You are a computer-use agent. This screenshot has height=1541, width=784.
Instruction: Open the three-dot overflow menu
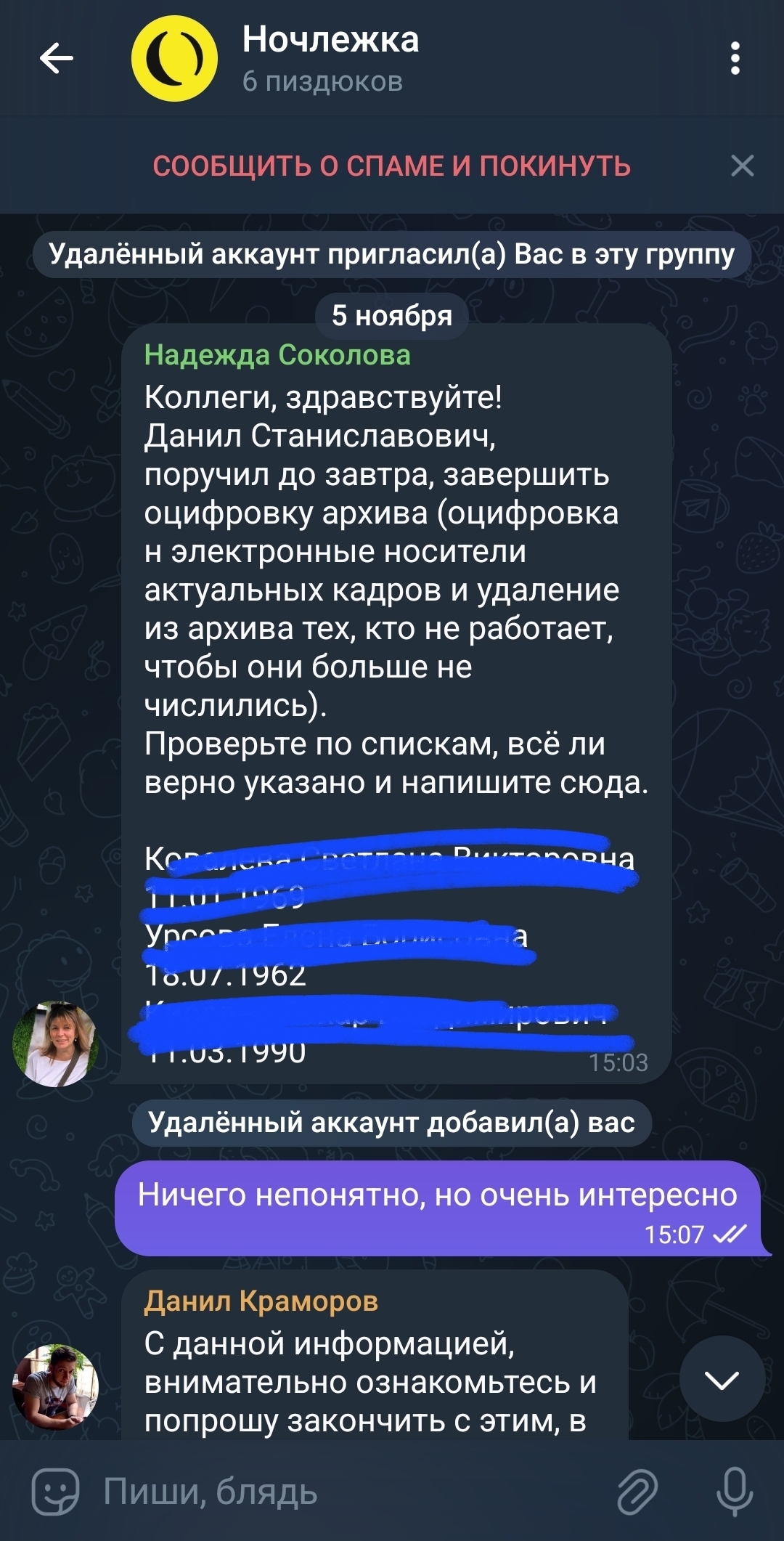pyautogui.click(x=735, y=58)
